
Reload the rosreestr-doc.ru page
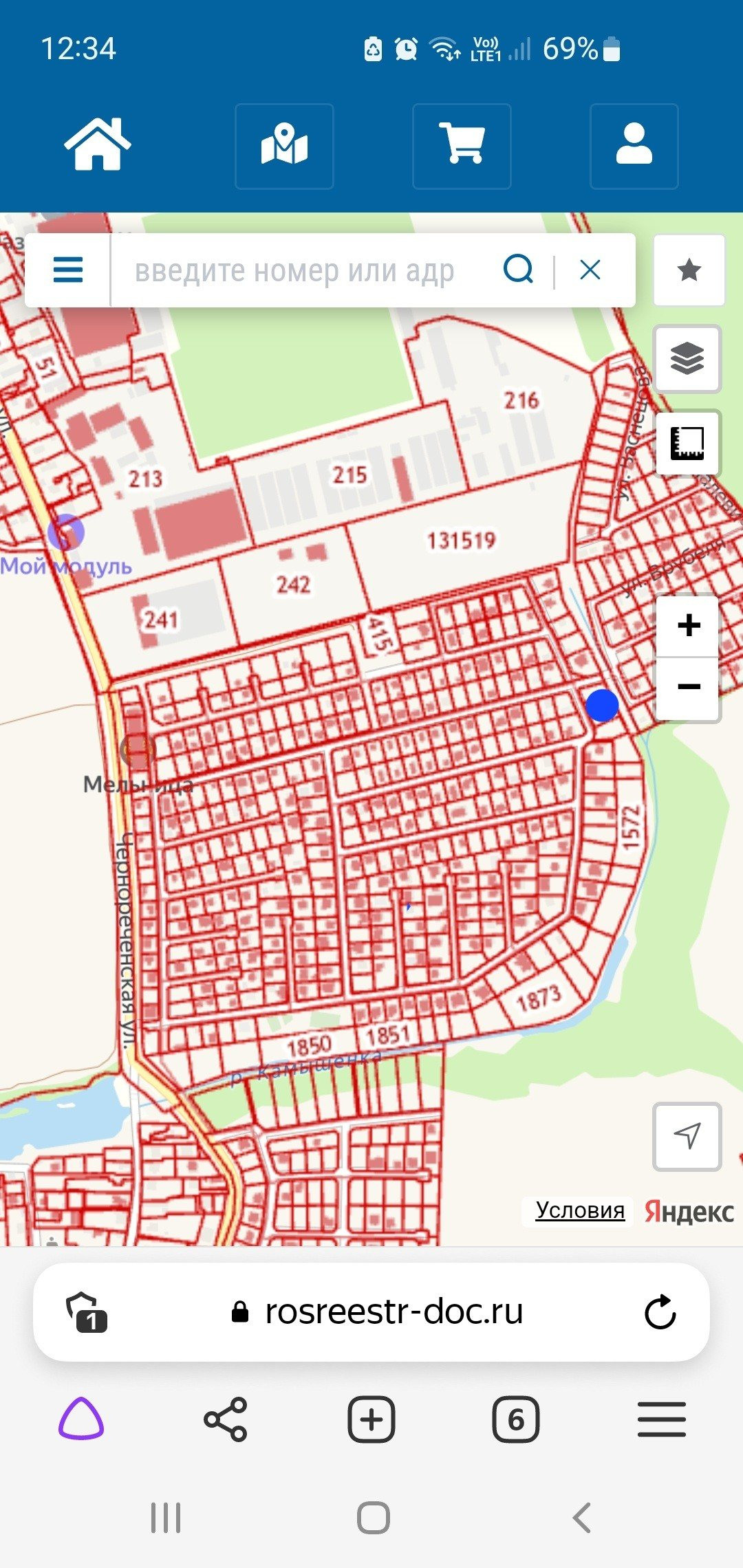[x=660, y=1312]
